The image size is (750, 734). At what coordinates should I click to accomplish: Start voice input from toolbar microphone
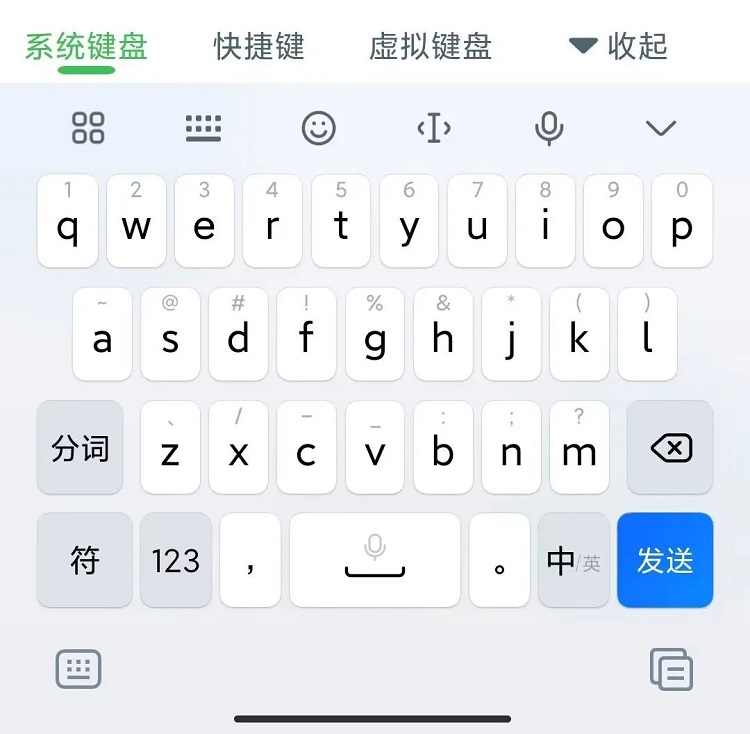548,128
